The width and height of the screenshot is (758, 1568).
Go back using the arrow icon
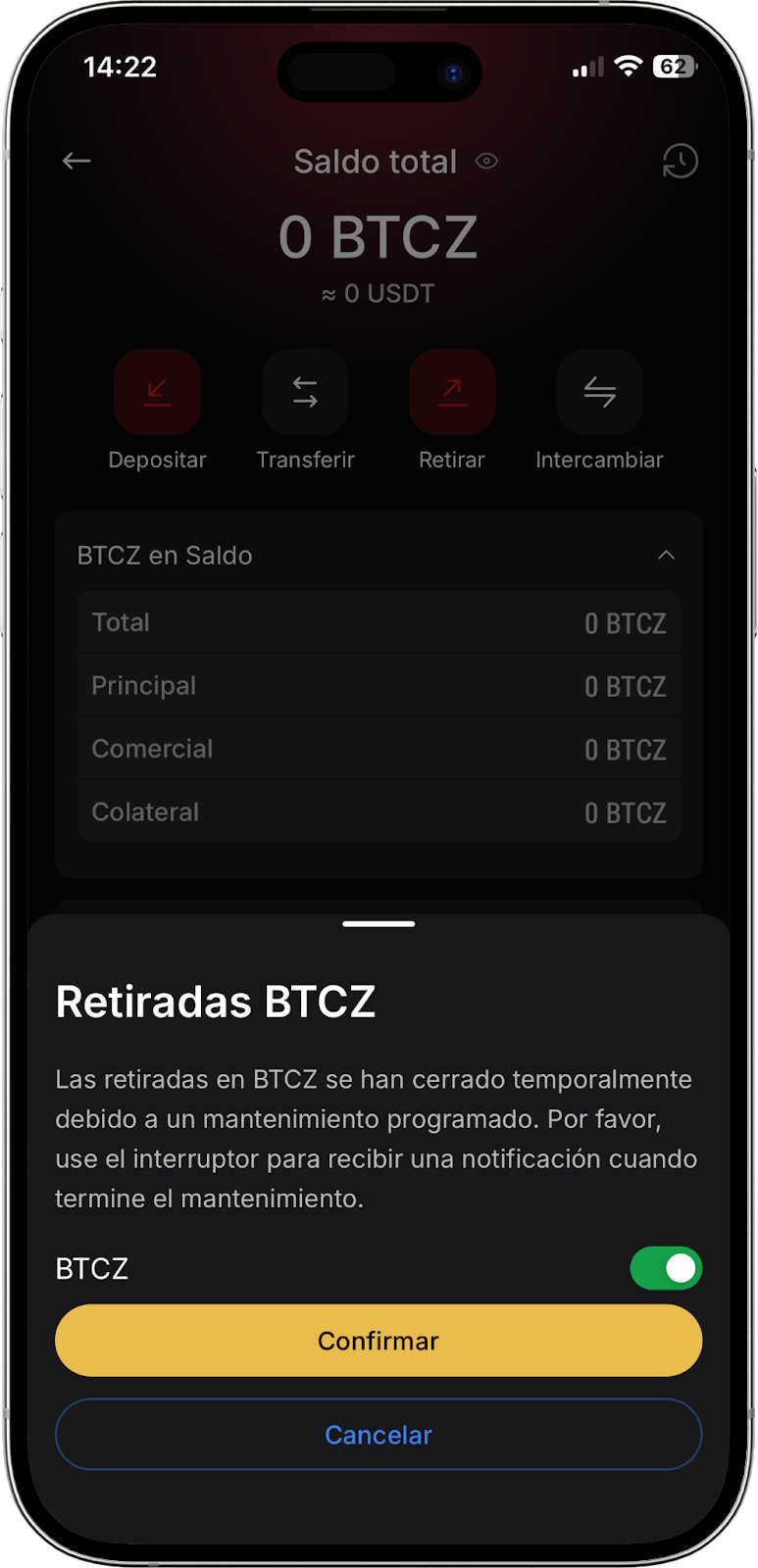76,161
